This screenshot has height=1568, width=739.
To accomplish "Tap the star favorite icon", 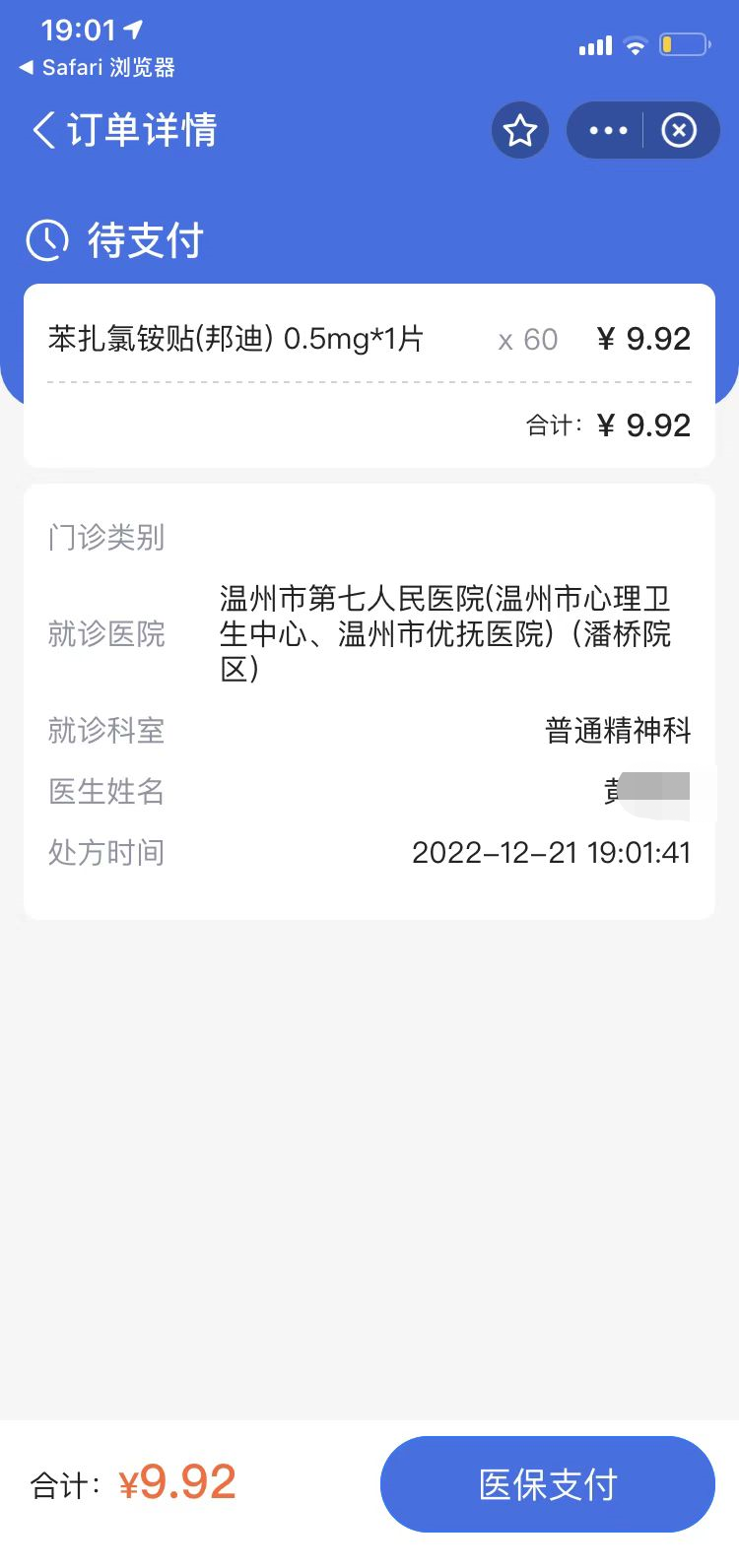I will [519, 129].
